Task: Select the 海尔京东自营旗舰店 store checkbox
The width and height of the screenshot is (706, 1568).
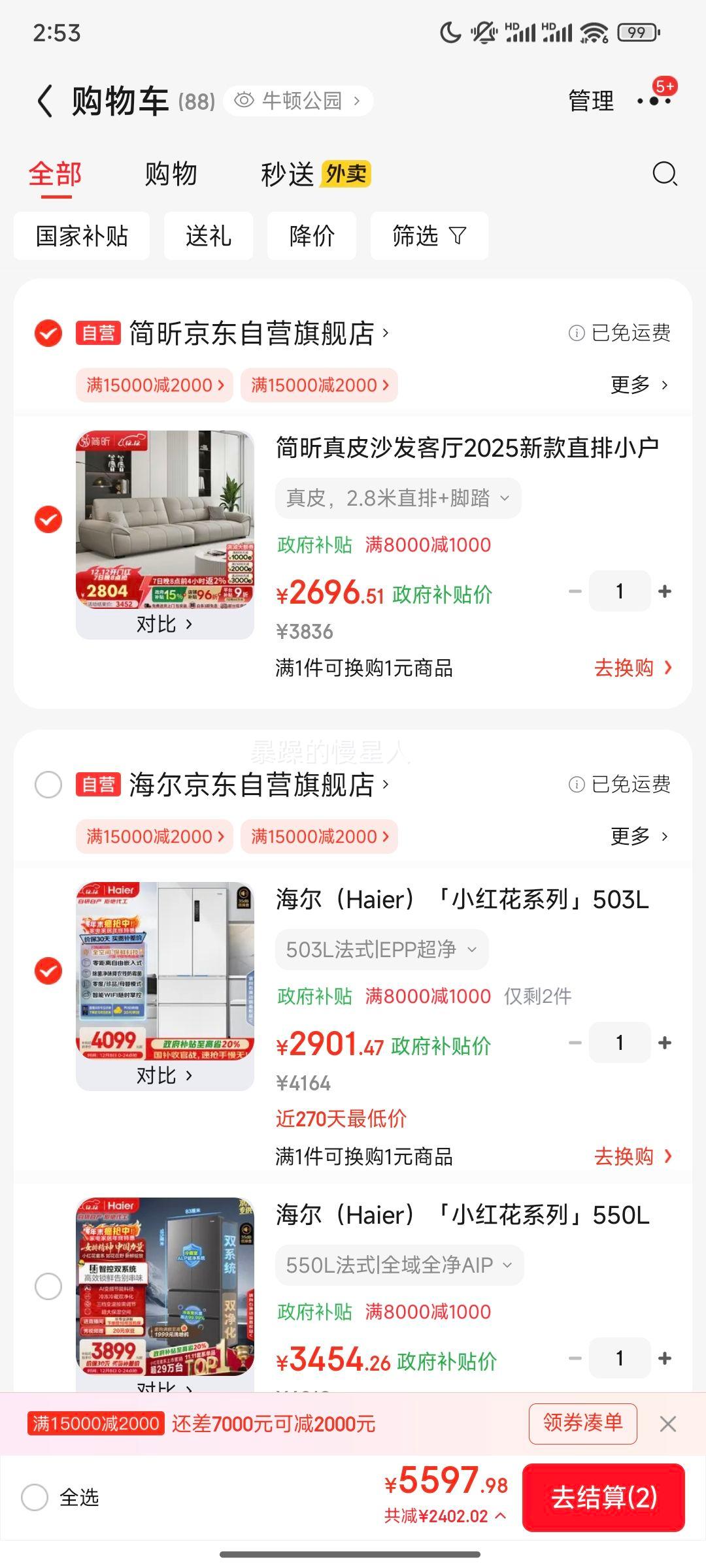Action: click(47, 784)
